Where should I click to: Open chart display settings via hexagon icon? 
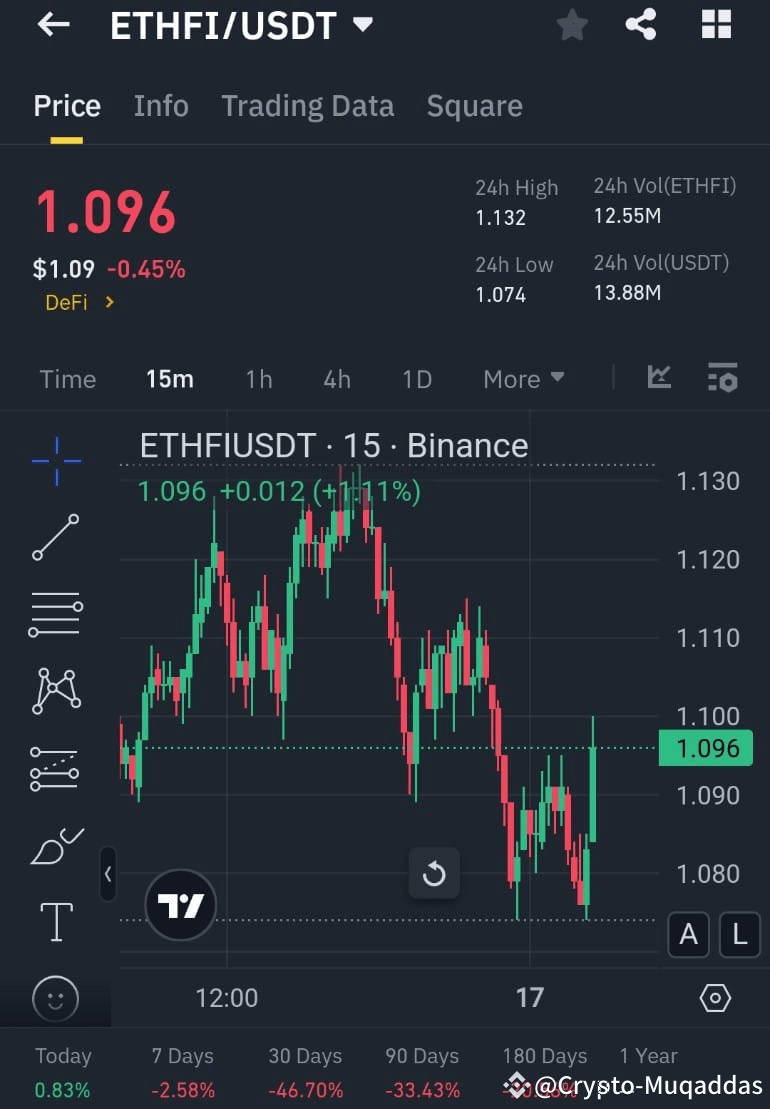pos(716,997)
